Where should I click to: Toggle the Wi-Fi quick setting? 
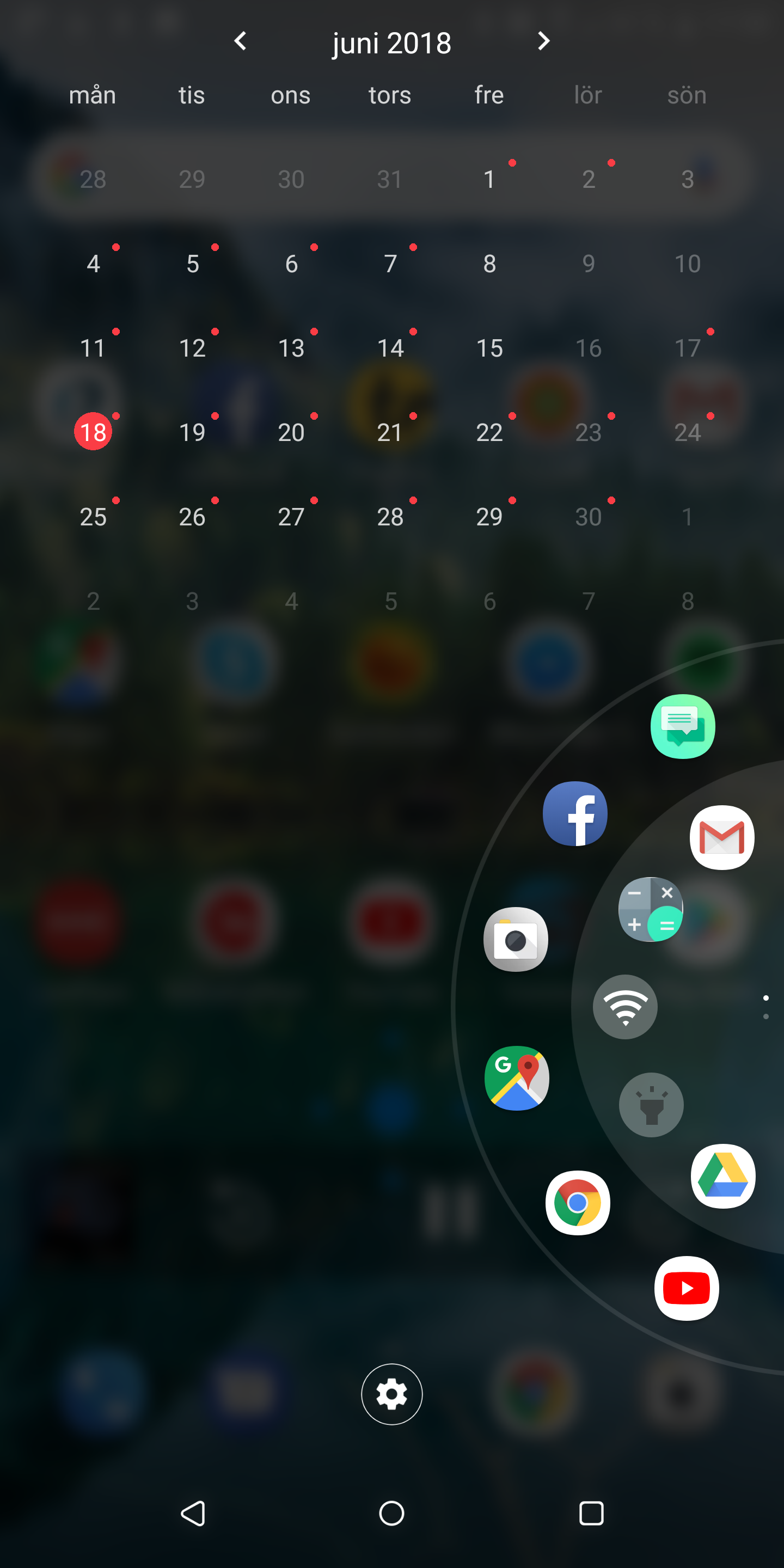tap(625, 1007)
